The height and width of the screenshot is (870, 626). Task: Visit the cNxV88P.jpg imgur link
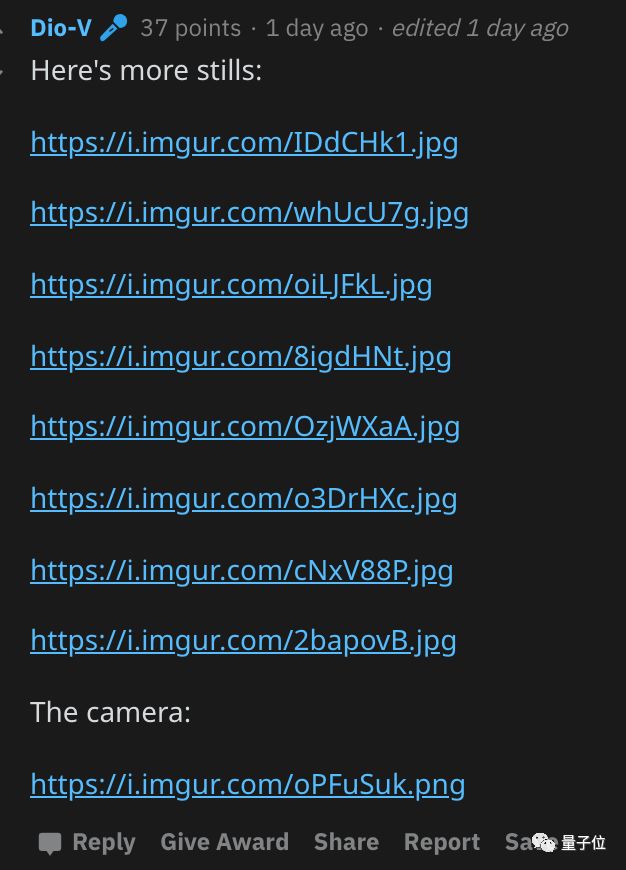(x=241, y=570)
